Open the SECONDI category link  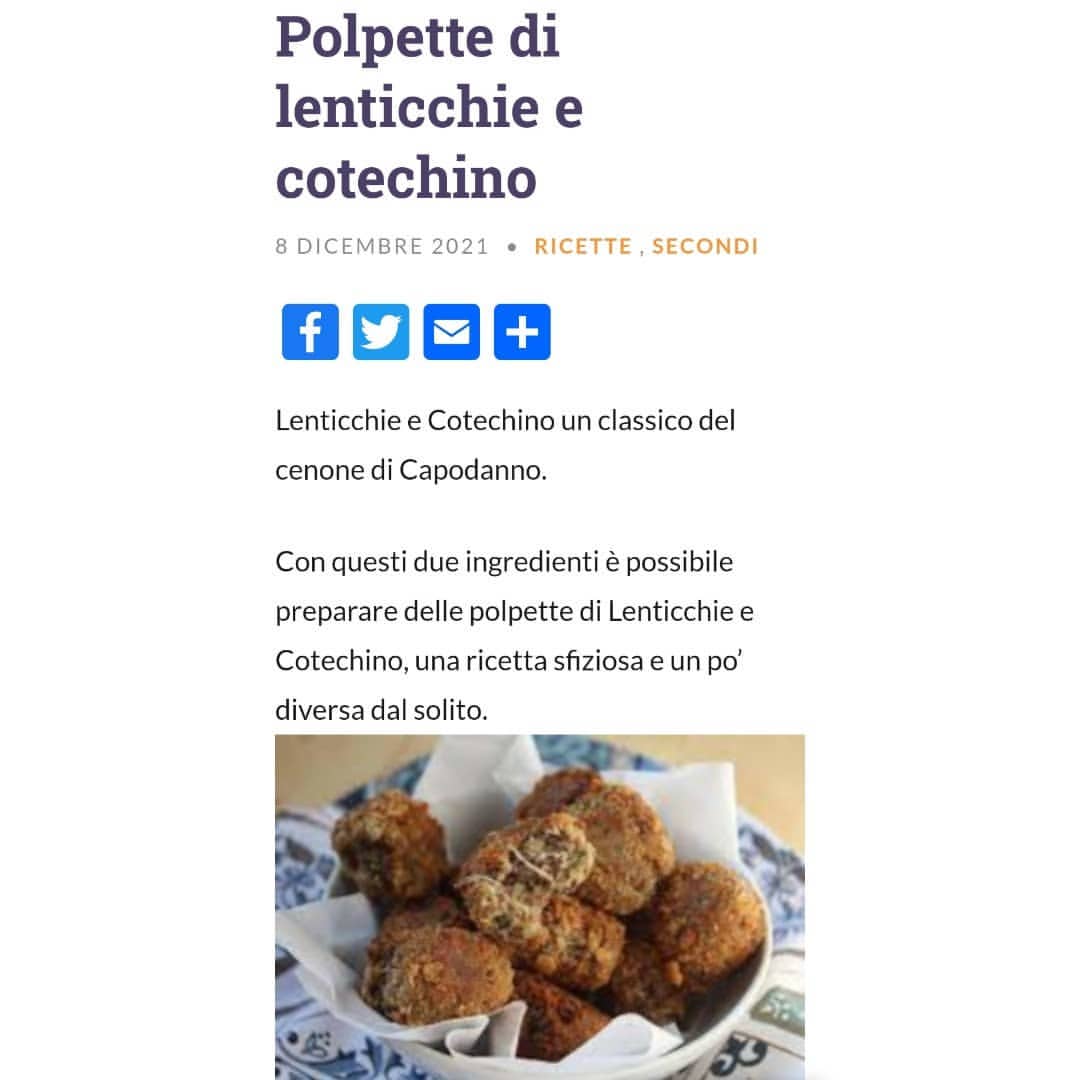(705, 246)
